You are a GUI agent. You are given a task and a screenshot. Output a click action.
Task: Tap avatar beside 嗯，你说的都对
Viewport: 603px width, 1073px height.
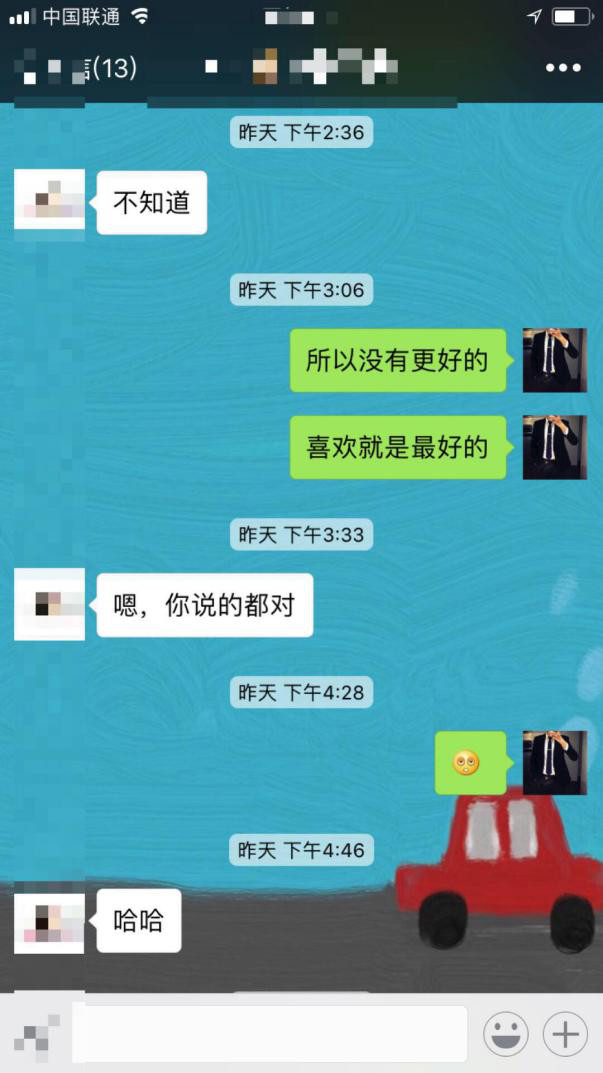[x=49, y=604]
